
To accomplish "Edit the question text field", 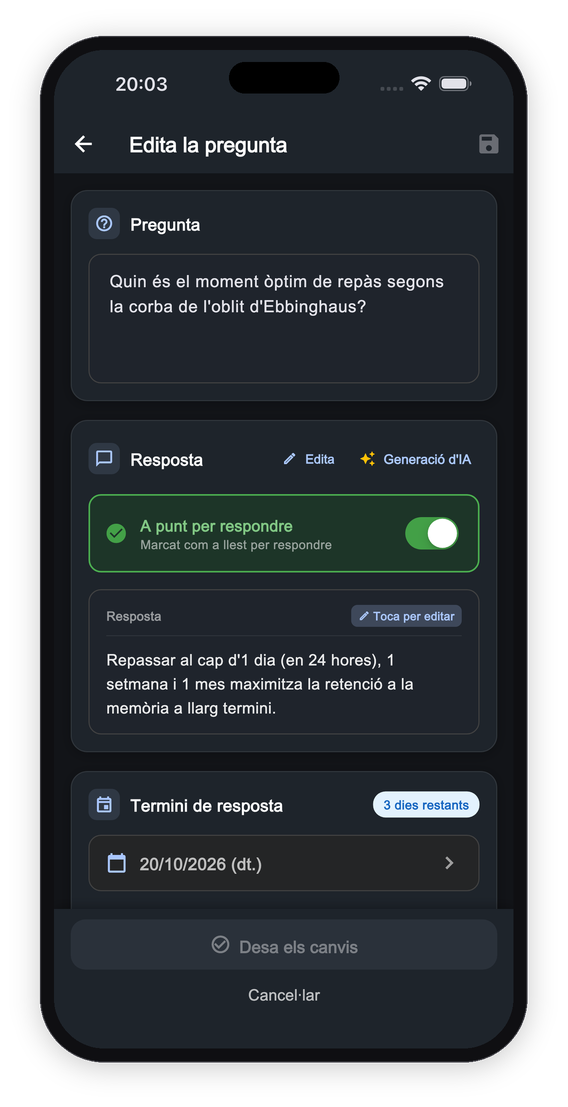I will 284,318.
